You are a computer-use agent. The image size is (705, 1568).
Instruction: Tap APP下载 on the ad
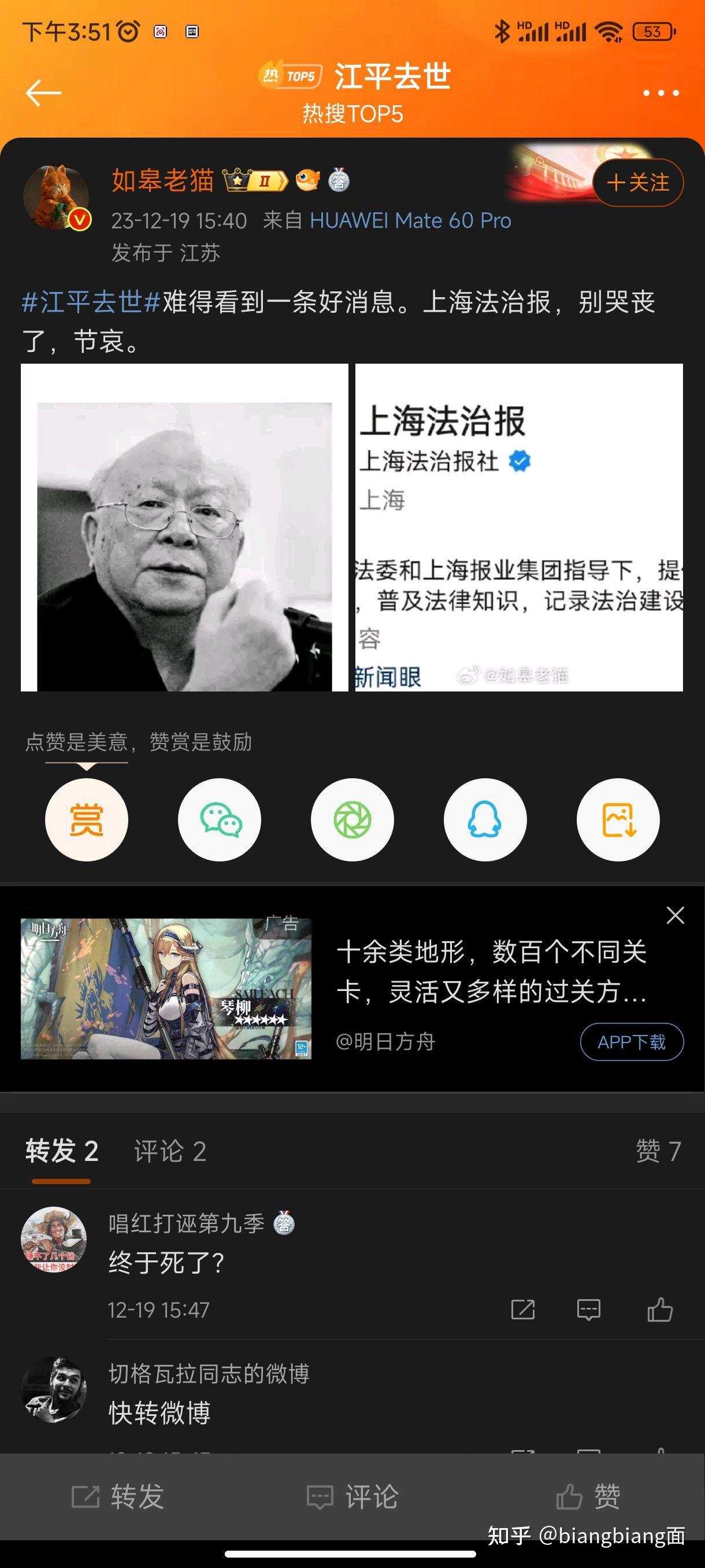click(x=632, y=1042)
